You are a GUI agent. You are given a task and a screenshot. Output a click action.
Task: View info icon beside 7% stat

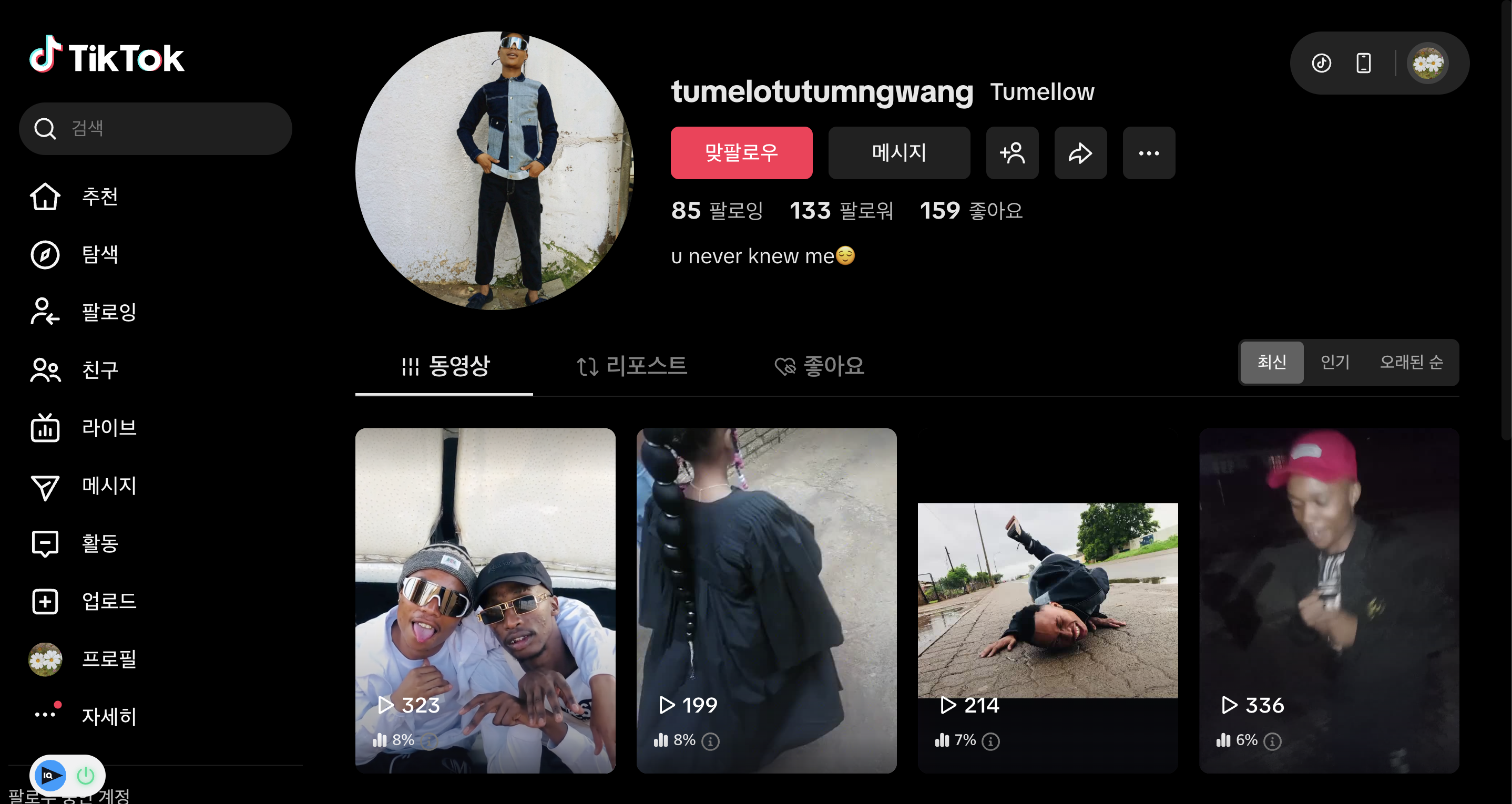[991, 741]
